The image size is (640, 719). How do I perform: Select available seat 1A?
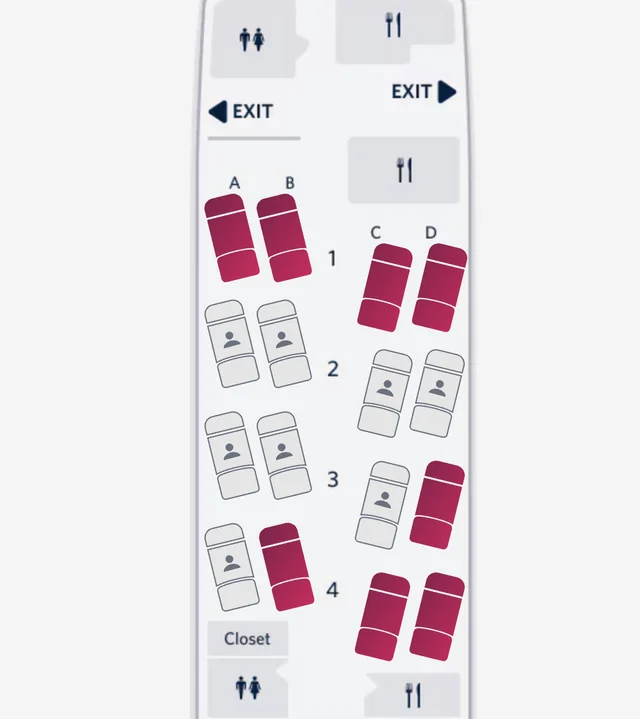click(x=231, y=239)
